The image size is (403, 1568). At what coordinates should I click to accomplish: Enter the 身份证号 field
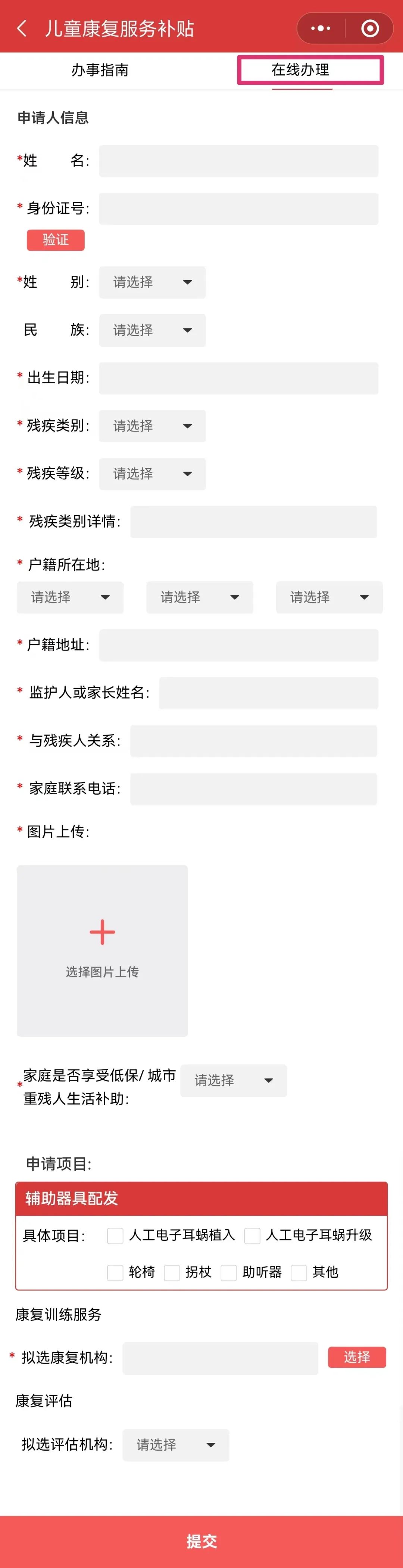coord(238,209)
